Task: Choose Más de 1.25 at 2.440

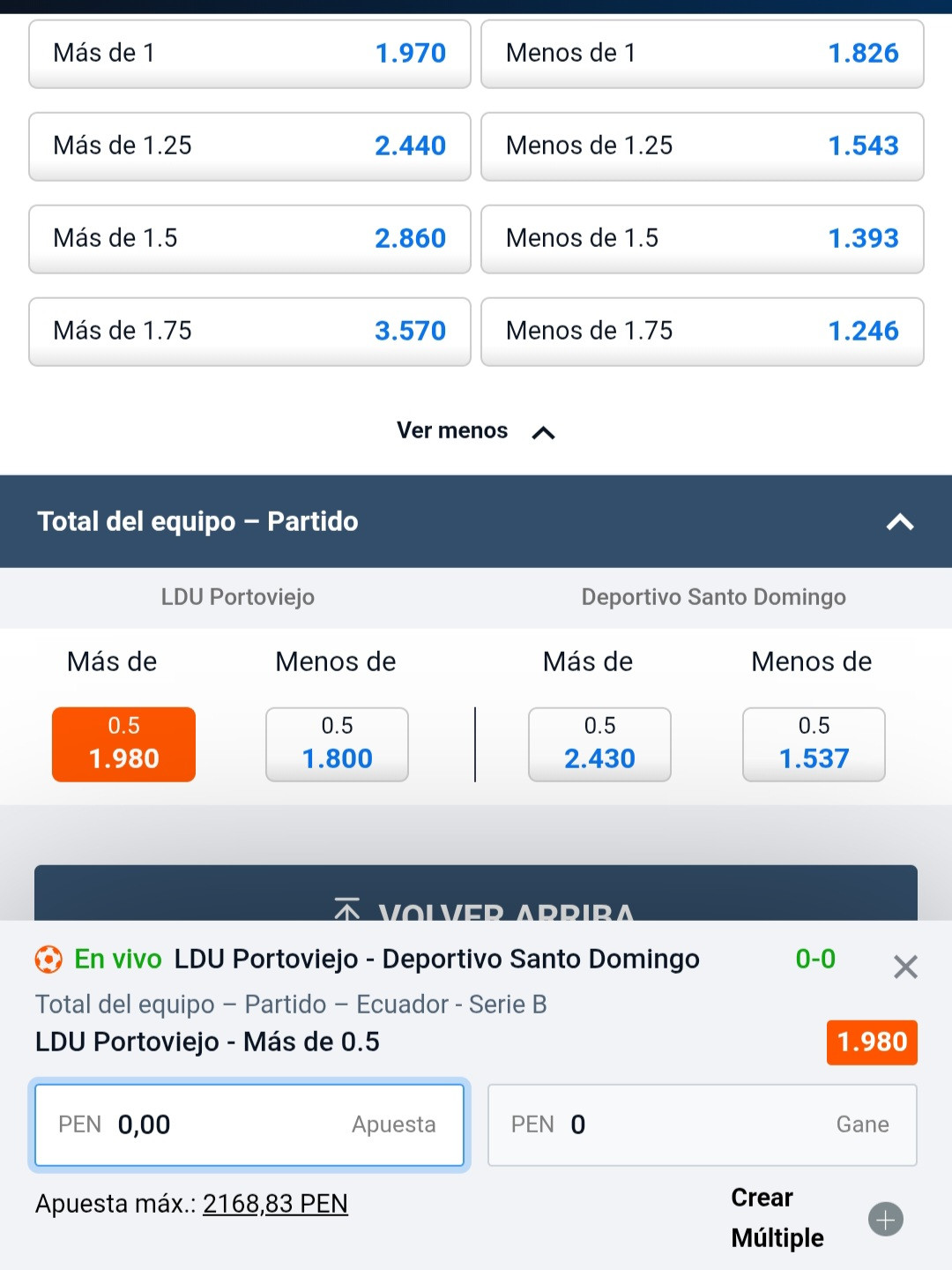Action: (249, 146)
